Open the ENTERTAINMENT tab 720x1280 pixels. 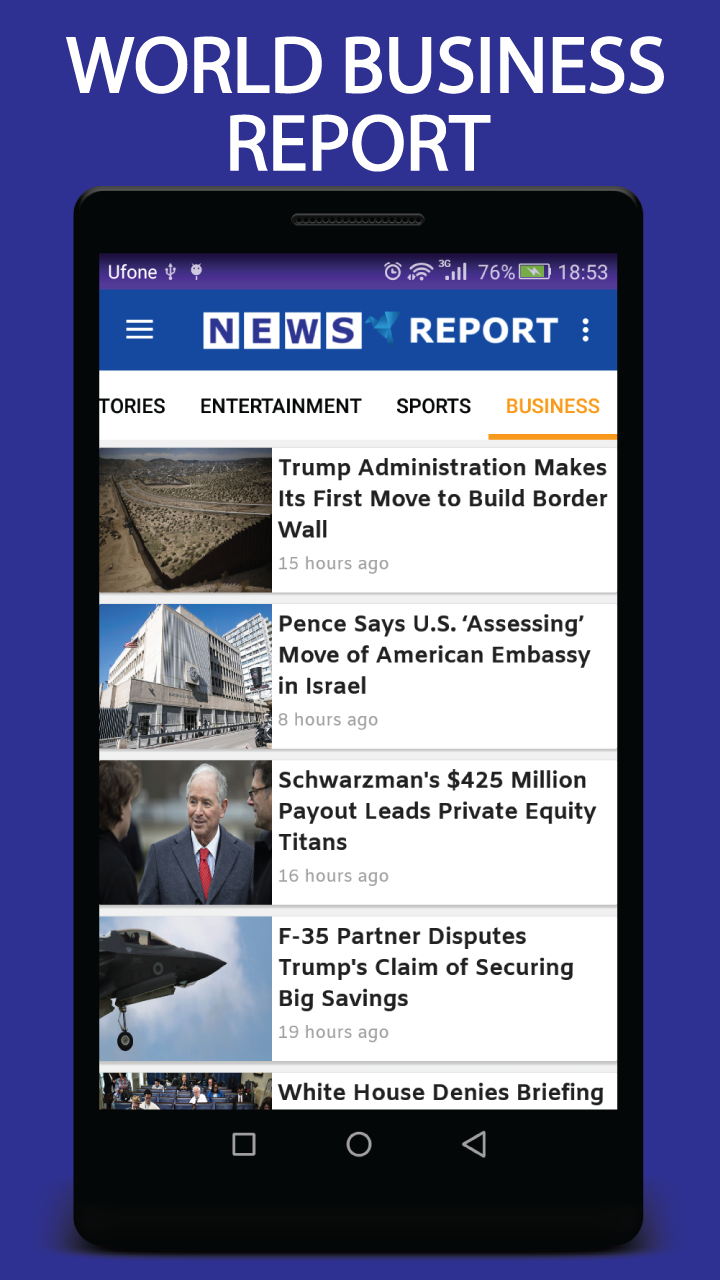pyautogui.click(x=280, y=406)
